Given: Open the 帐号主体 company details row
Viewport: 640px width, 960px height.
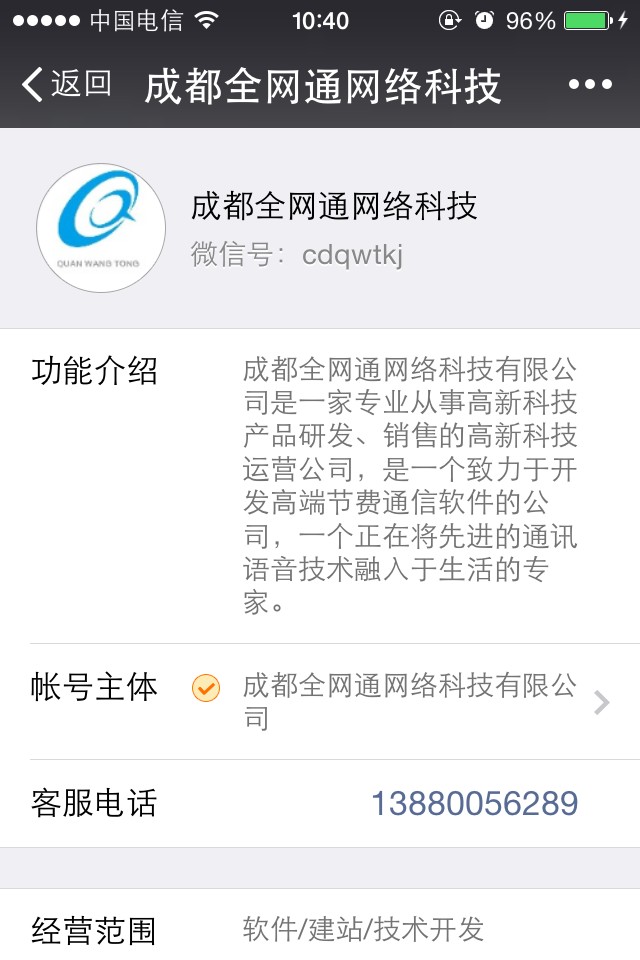Looking at the screenshot, I should click(400, 702).
